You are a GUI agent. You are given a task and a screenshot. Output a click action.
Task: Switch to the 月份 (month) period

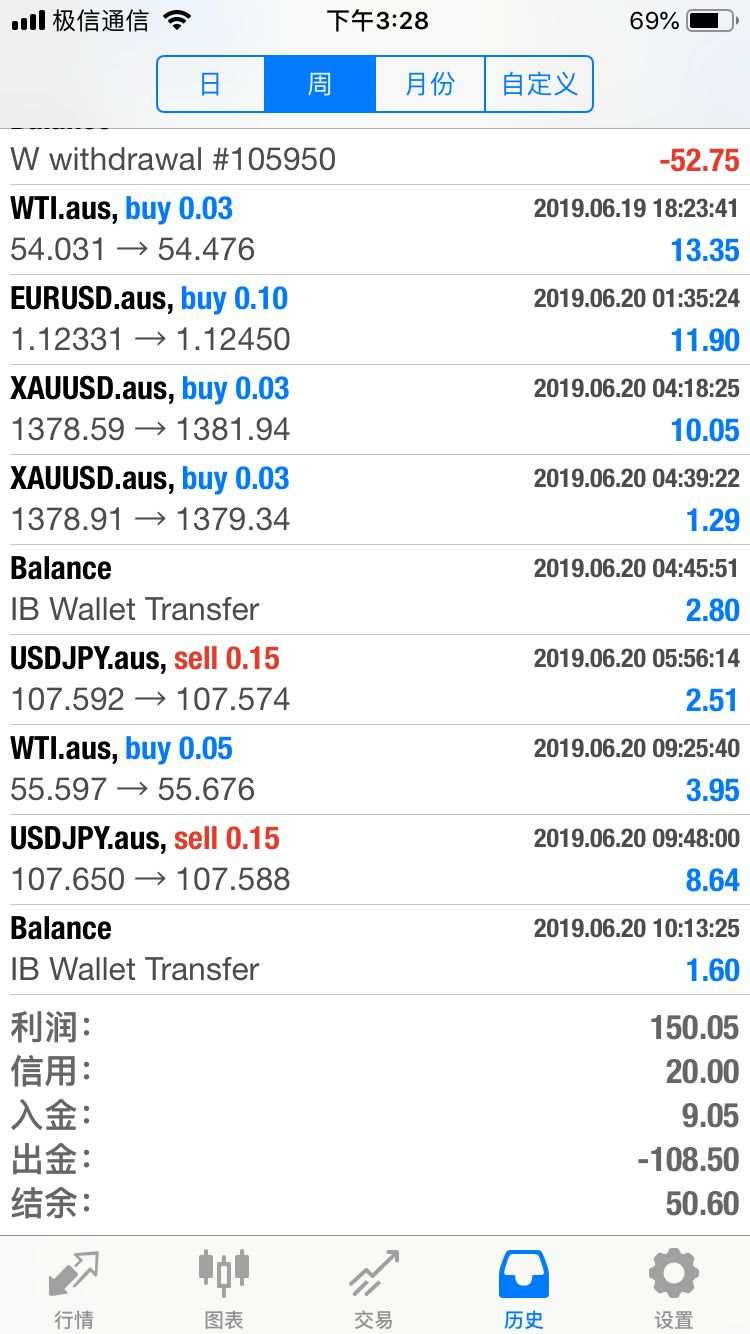[x=430, y=84]
